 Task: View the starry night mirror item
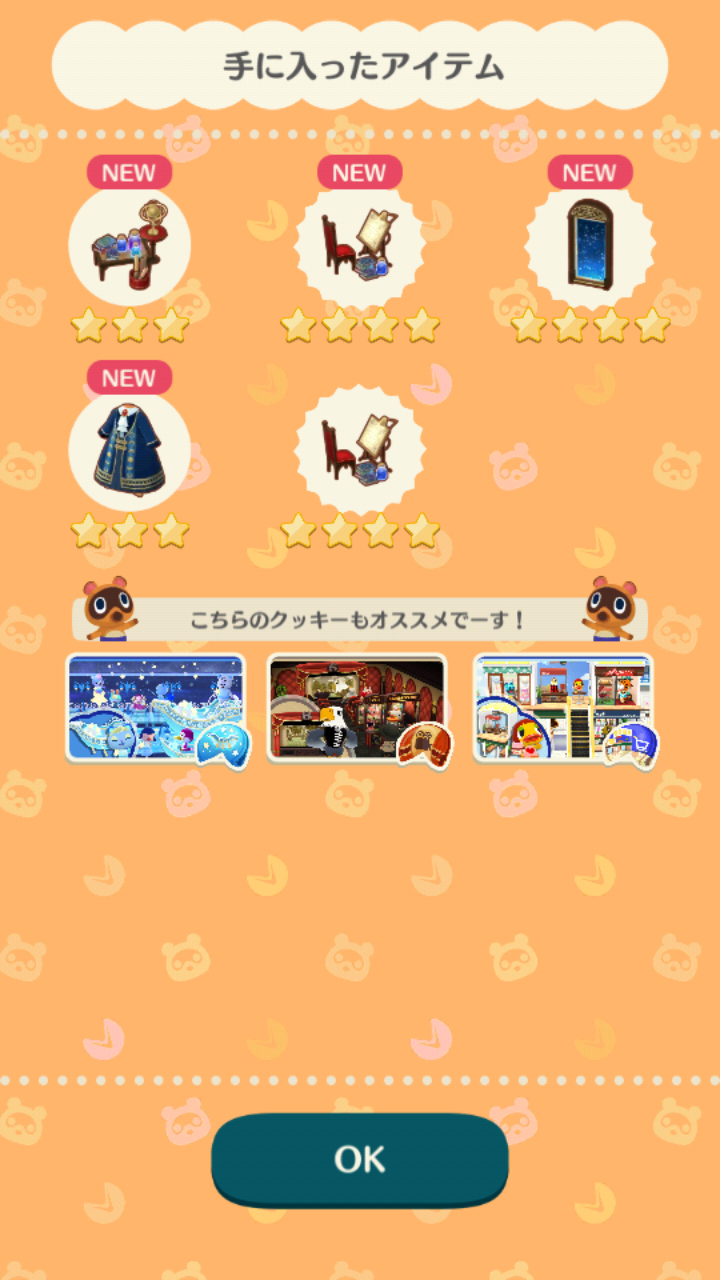coord(589,243)
